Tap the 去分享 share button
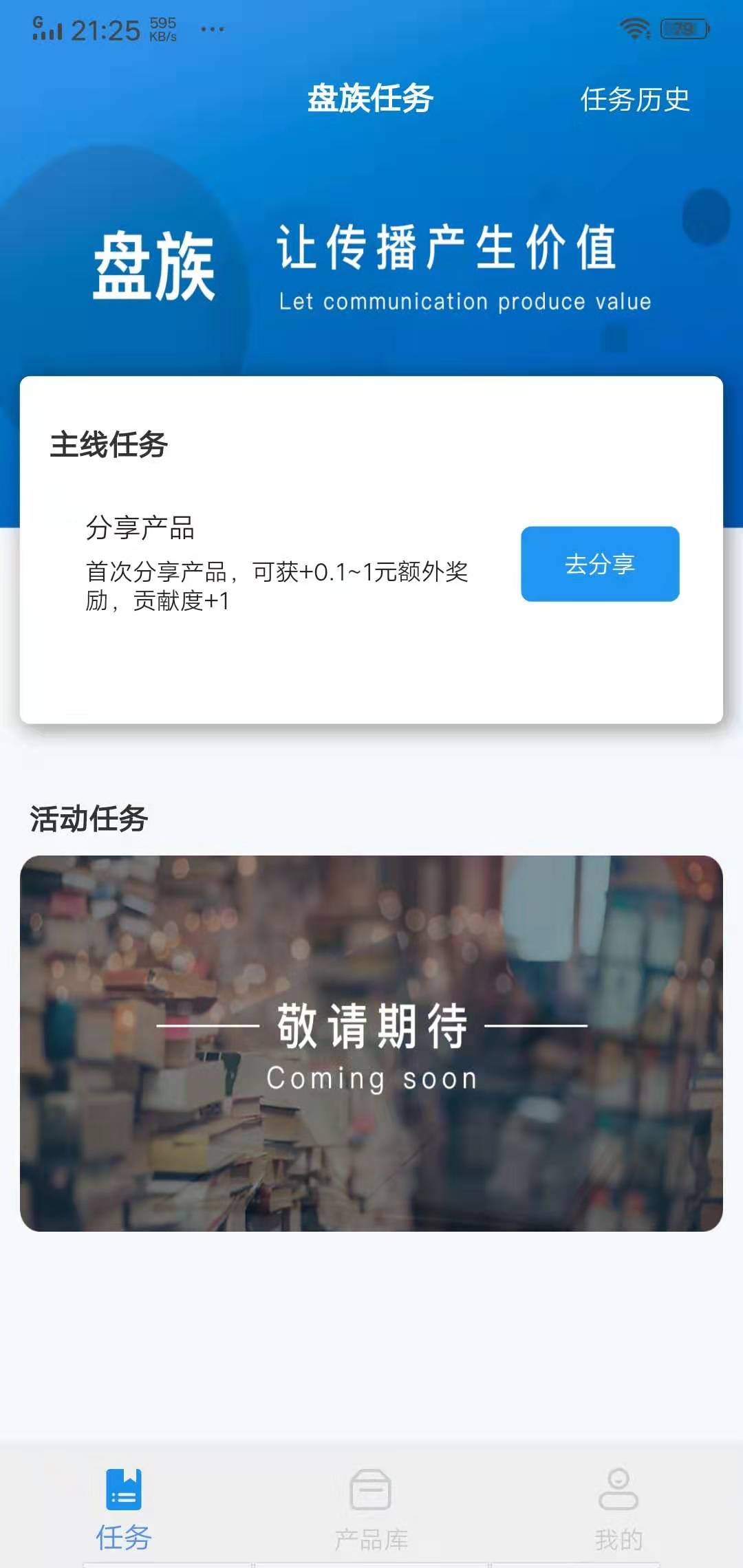This screenshot has height=1568, width=743. pyautogui.click(x=599, y=564)
